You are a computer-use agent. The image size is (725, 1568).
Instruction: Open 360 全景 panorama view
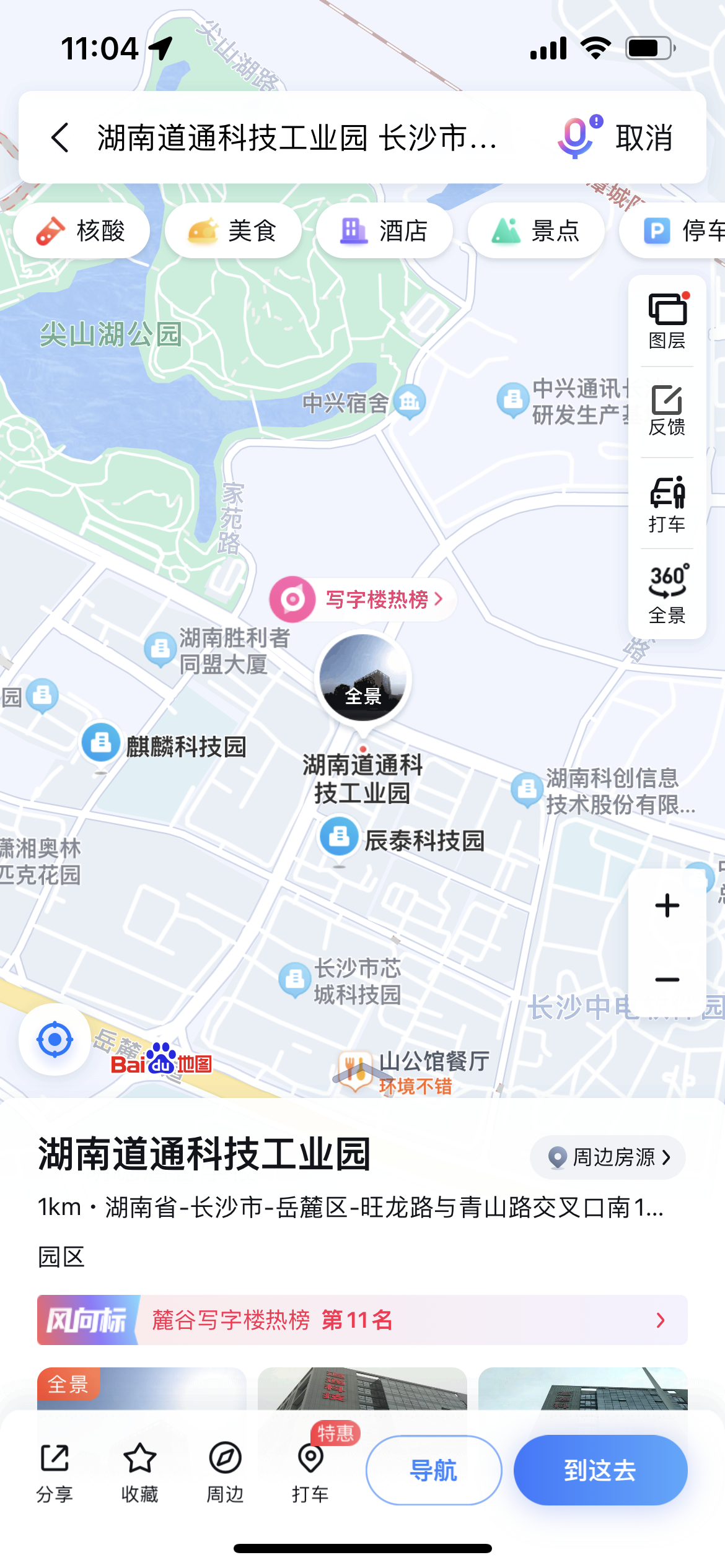click(667, 593)
